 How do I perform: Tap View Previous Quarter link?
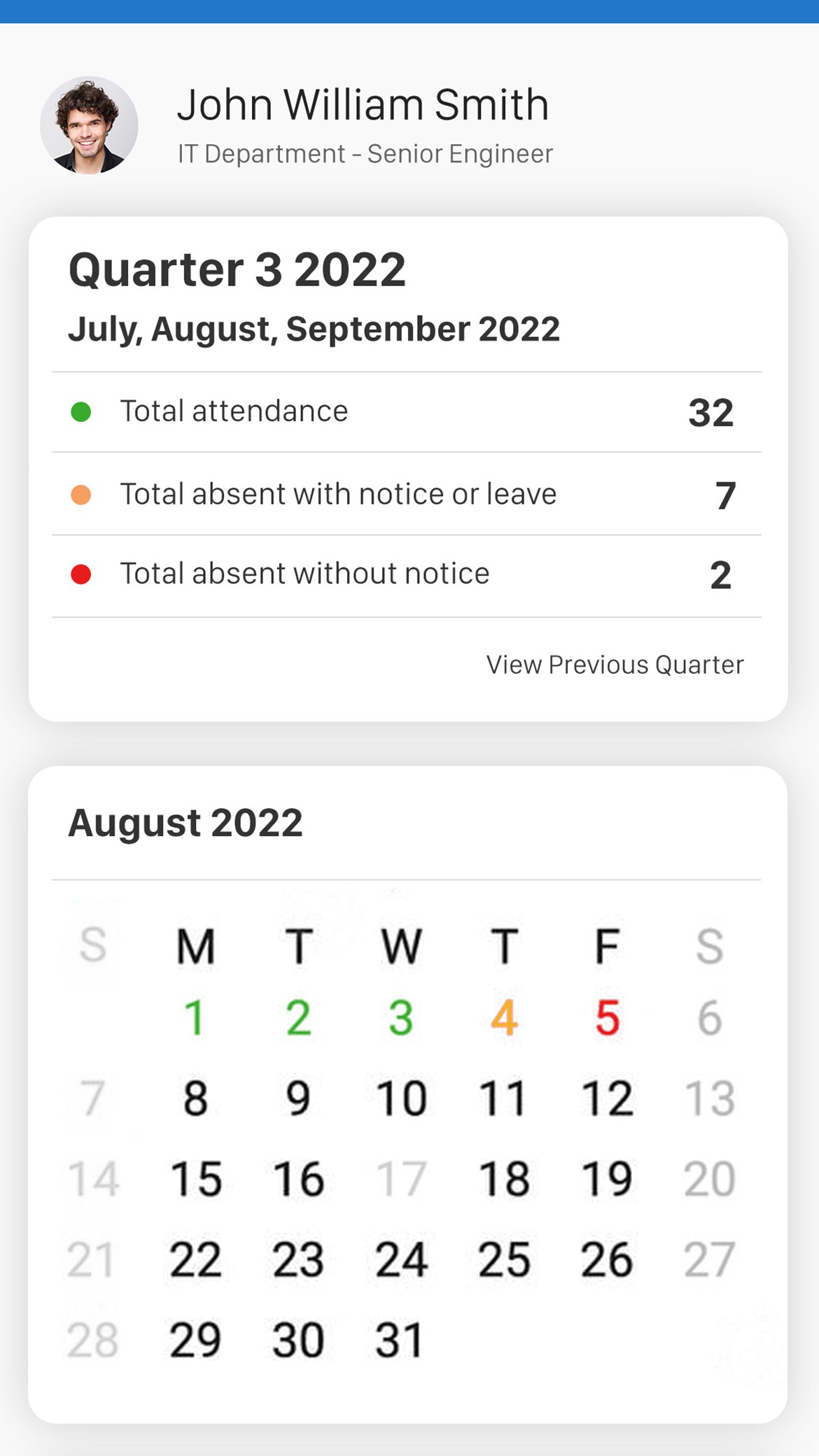point(615,665)
